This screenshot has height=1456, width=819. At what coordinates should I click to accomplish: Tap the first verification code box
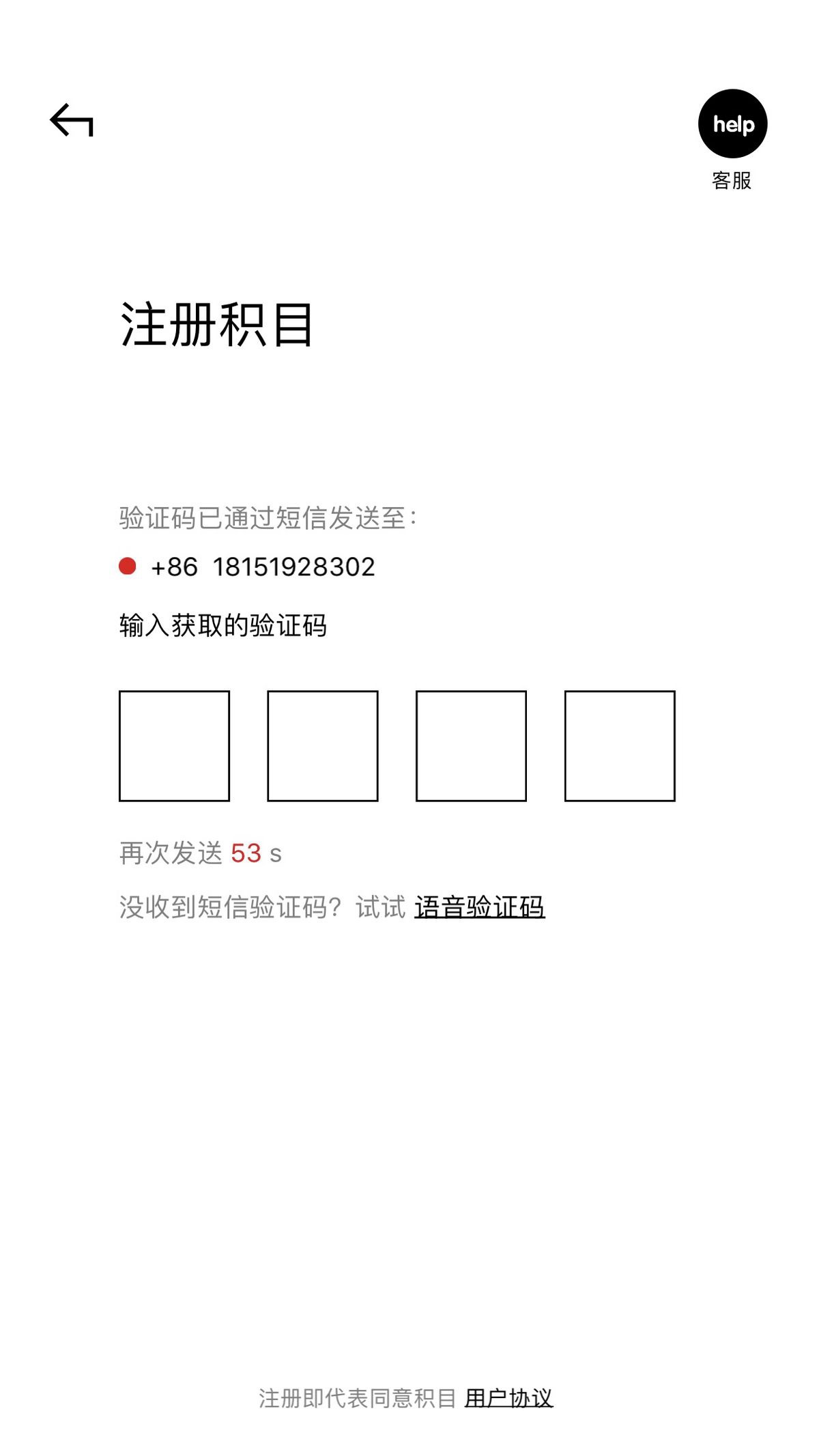point(174,745)
